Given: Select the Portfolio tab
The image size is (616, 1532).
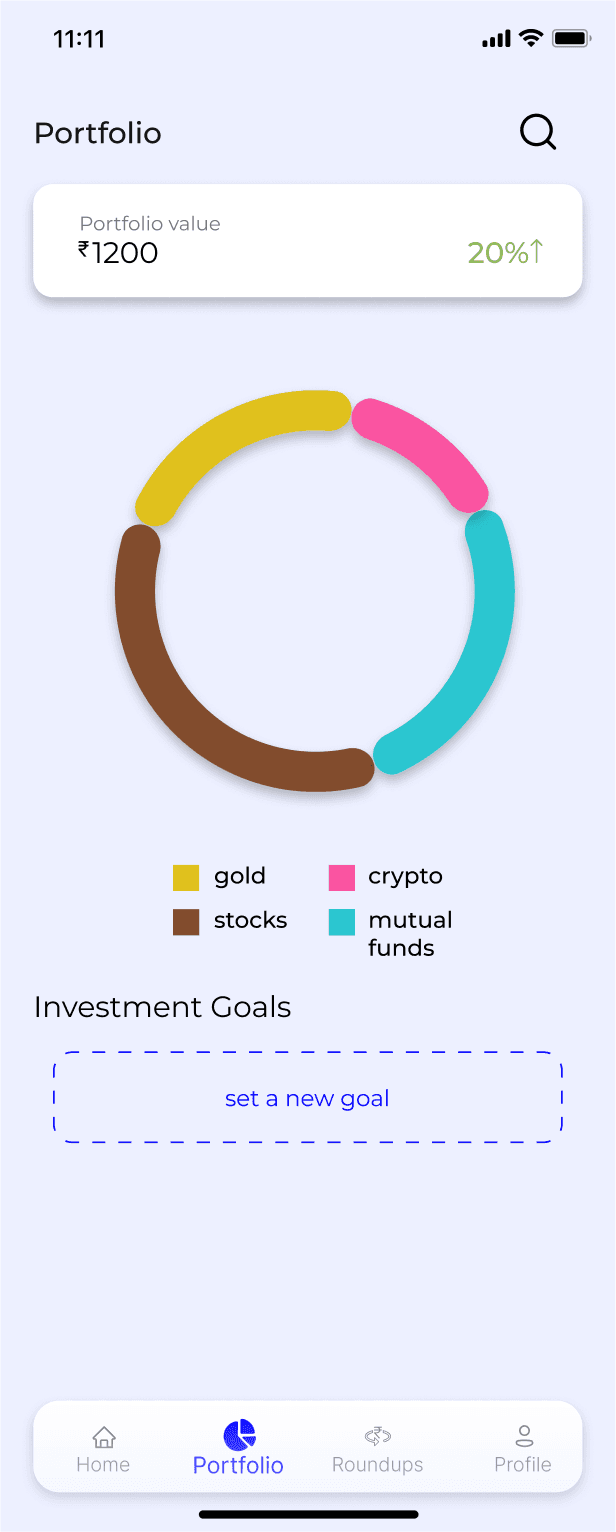Looking at the screenshot, I should pos(238,1448).
